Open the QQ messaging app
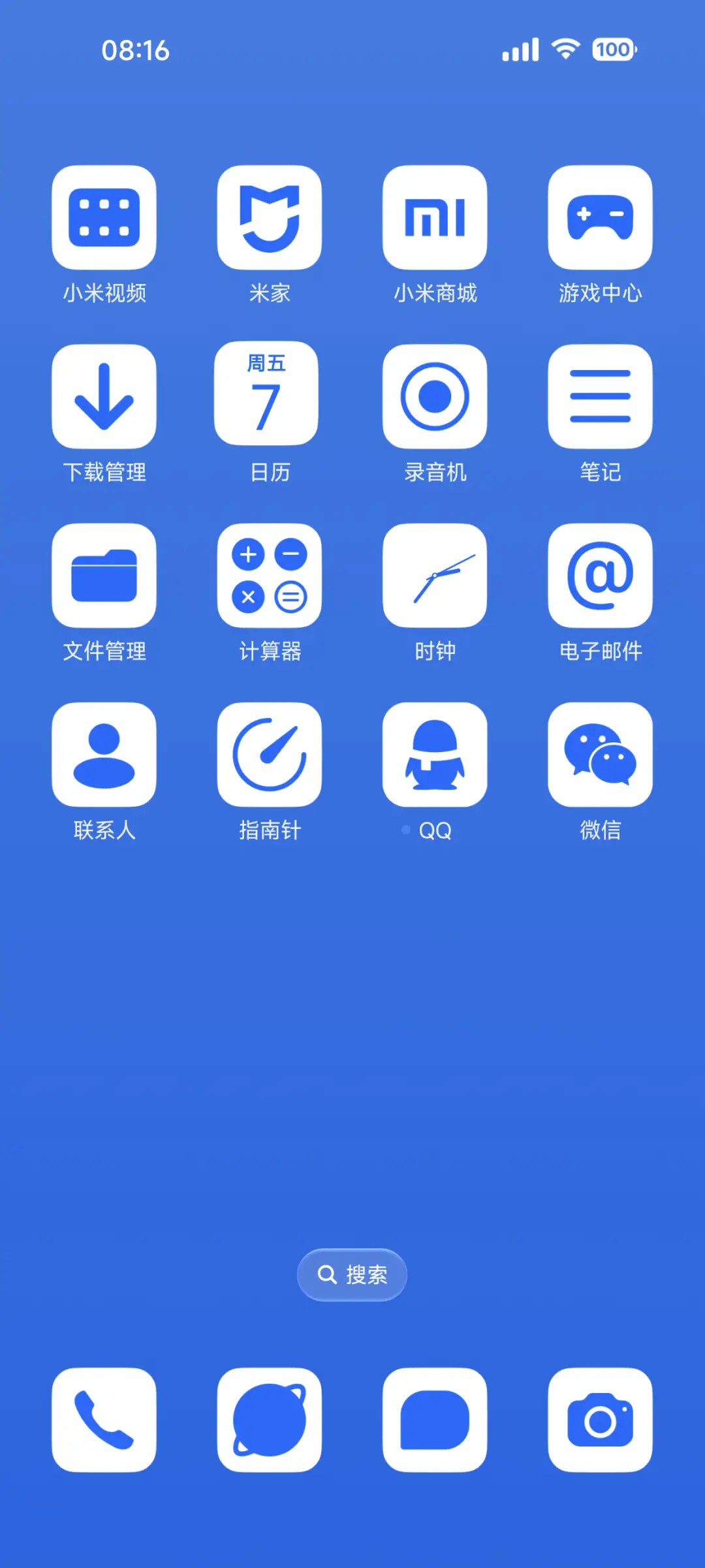Image resolution: width=705 pixels, height=1568 pixels. pyautogui.click(x=435, y=754)
